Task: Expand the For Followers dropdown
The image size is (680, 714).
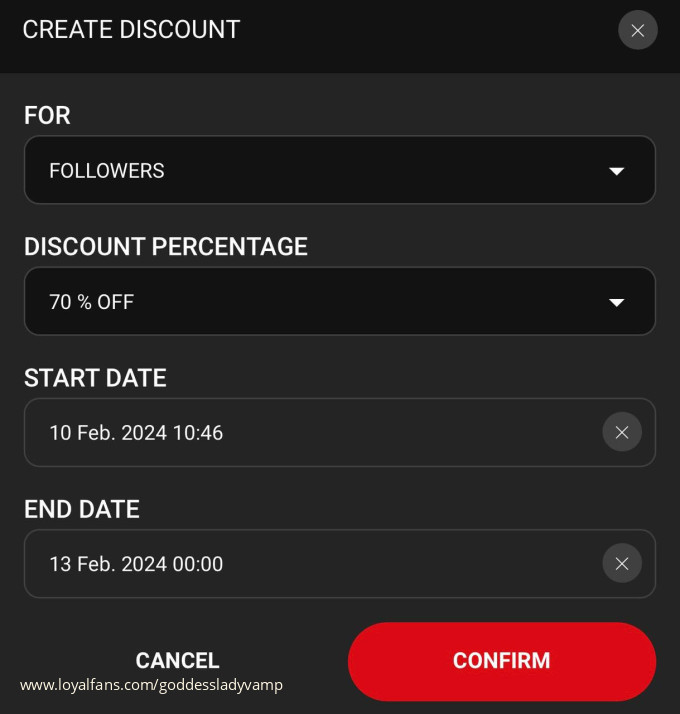Action: pyautogui.click(x=340, y=170)
